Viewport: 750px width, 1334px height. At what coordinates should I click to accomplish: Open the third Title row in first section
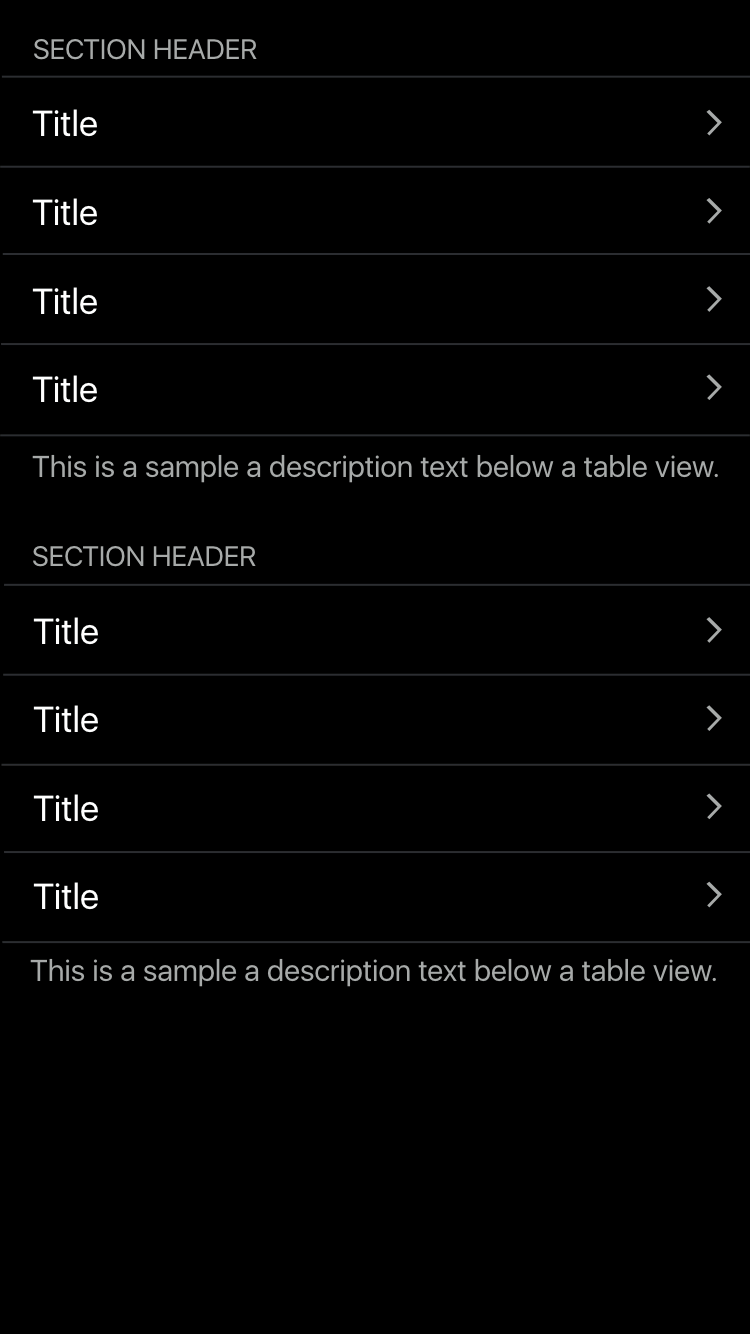375,300
